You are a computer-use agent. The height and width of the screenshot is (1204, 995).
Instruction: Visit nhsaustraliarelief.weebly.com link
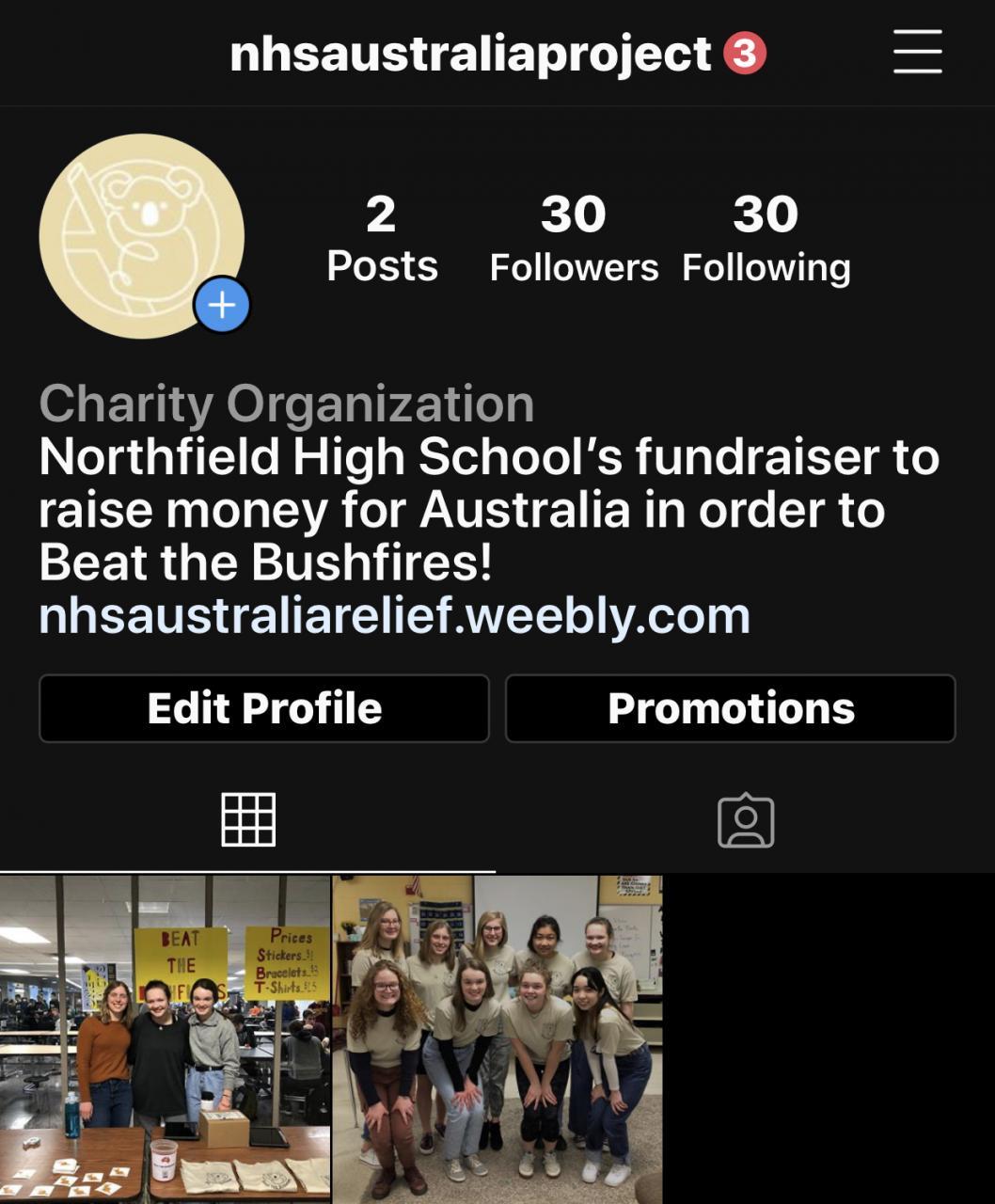(x=394, y=616)
